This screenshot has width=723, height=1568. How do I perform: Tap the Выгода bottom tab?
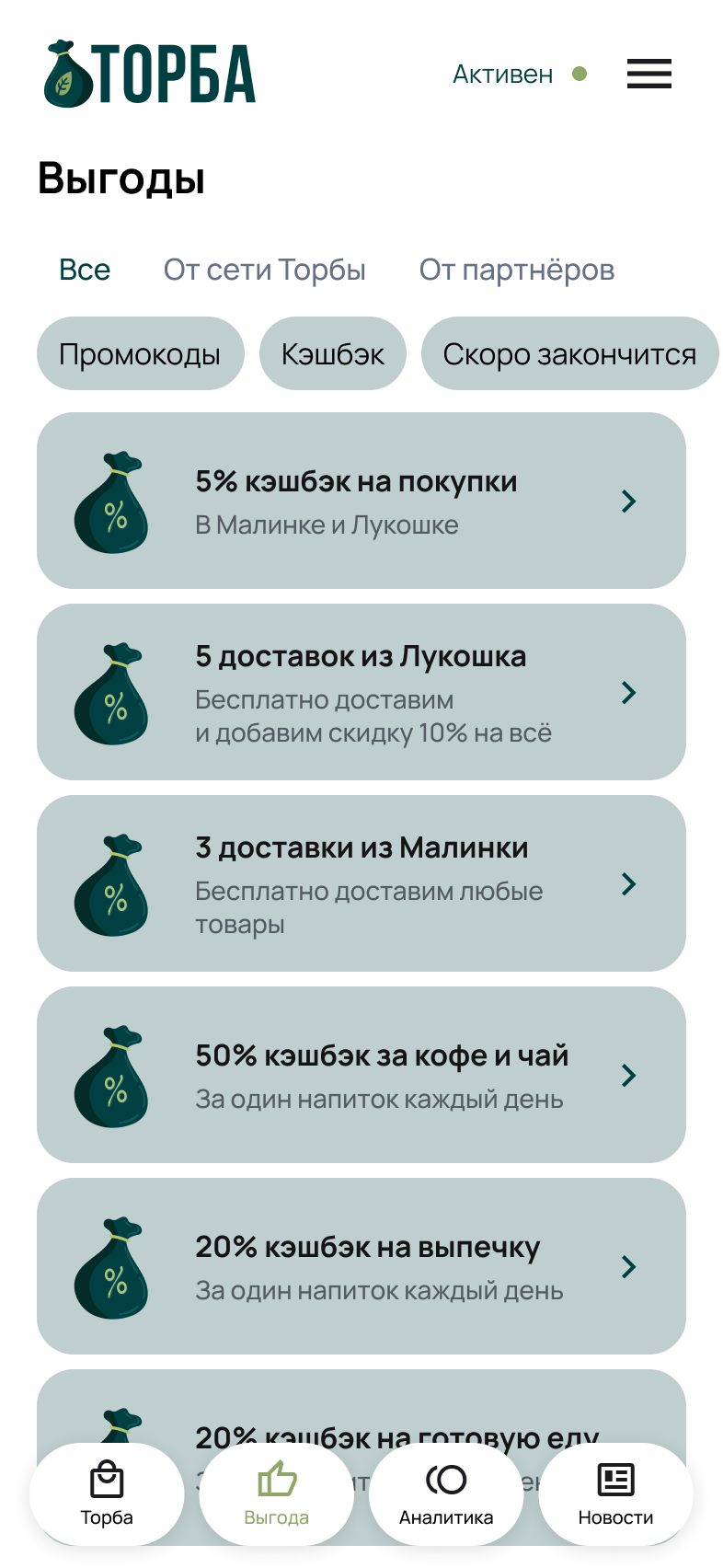coord(276,1494)
